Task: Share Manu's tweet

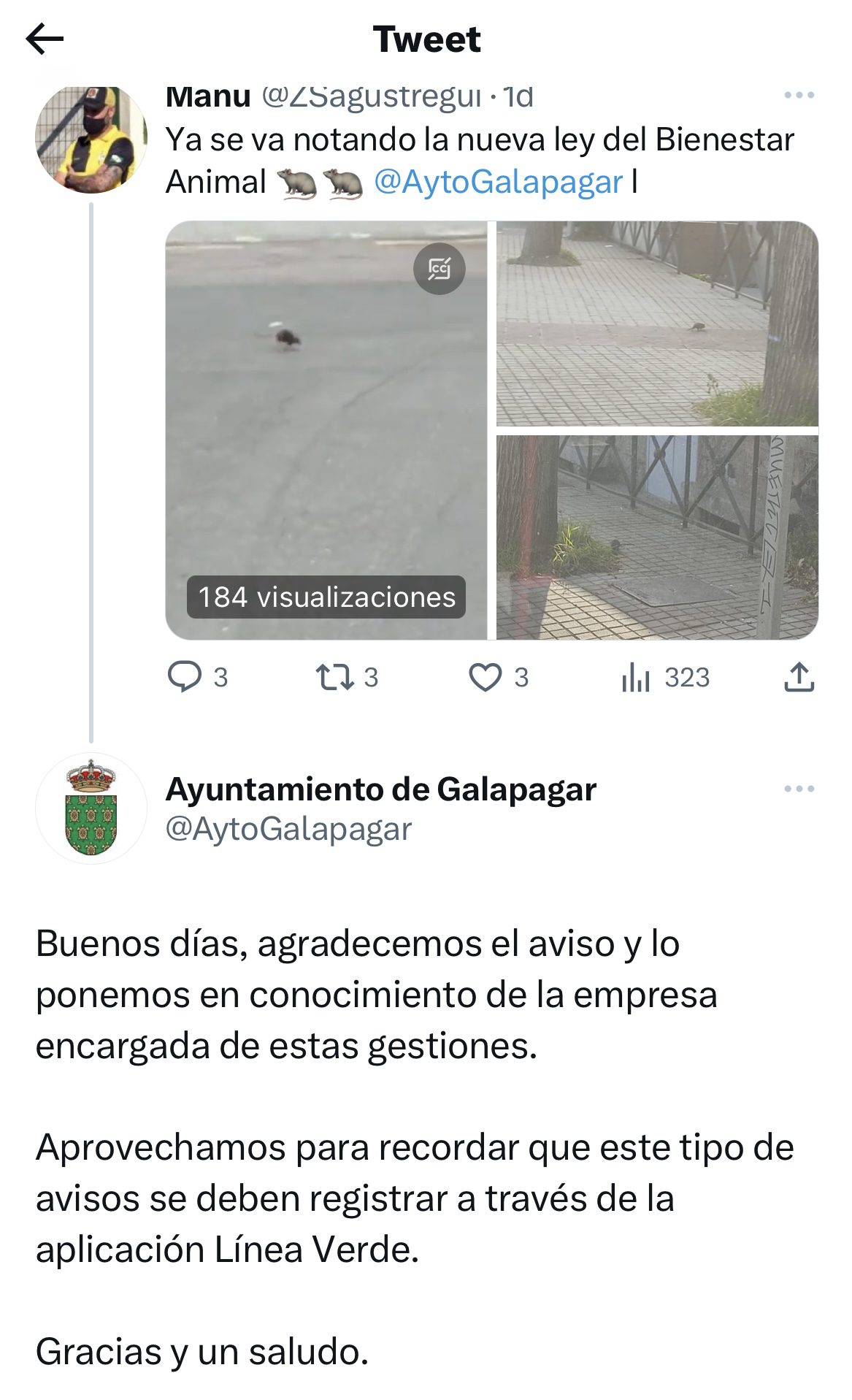Action: tap(799, 677)
